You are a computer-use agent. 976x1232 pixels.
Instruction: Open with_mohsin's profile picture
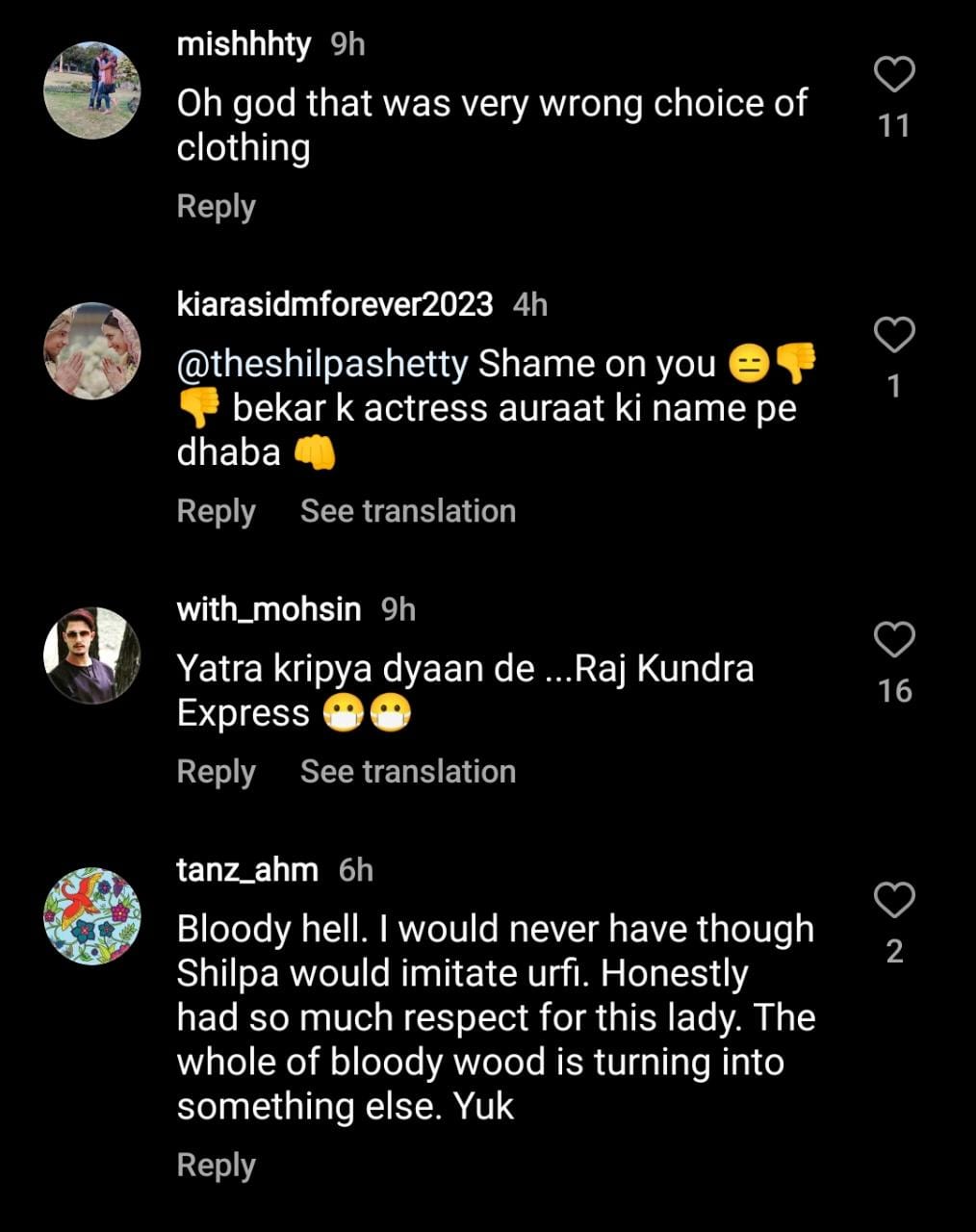(92, 655)
